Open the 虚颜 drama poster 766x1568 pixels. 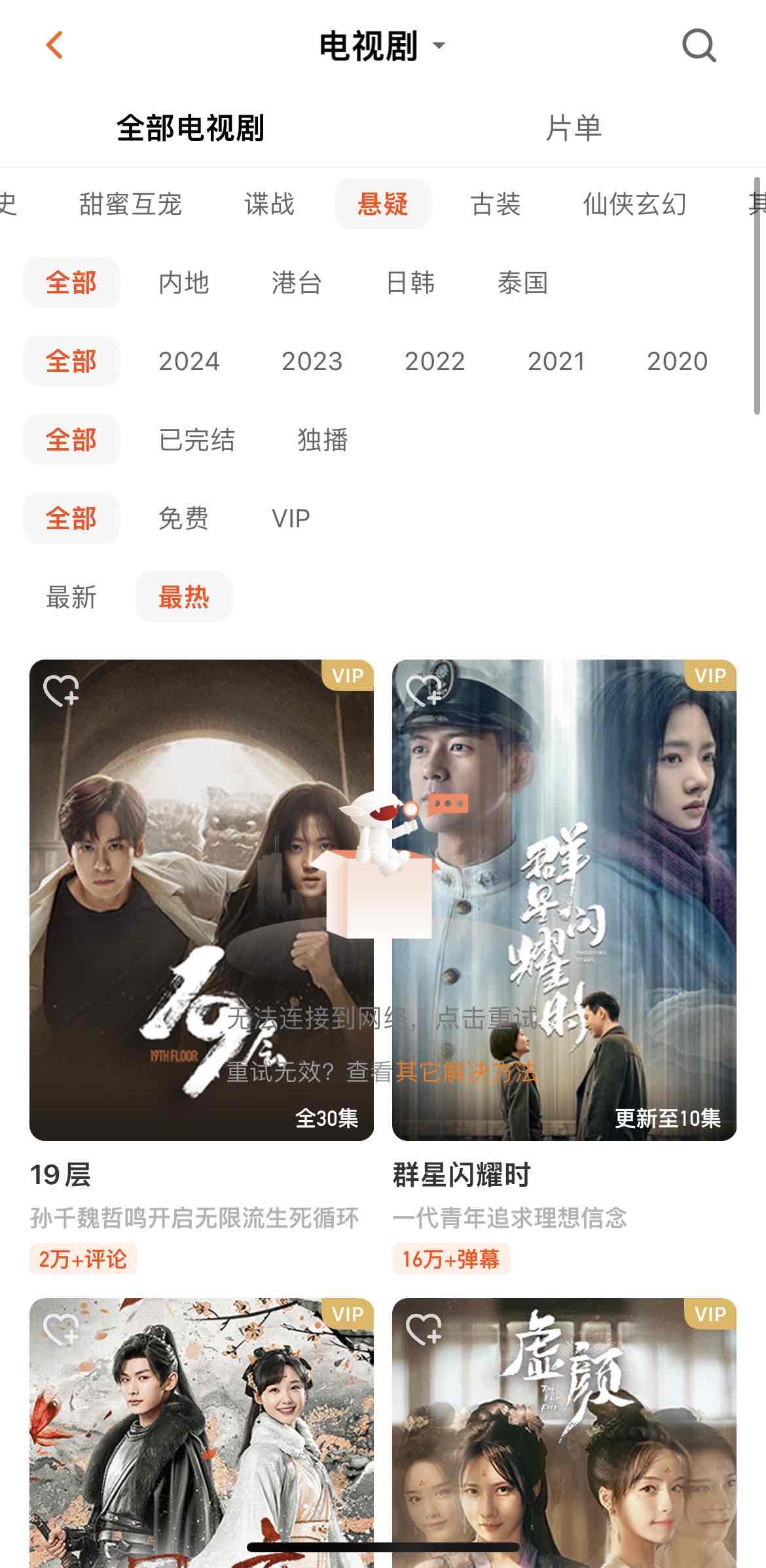pyautogui.click(x=564, y=1434)
